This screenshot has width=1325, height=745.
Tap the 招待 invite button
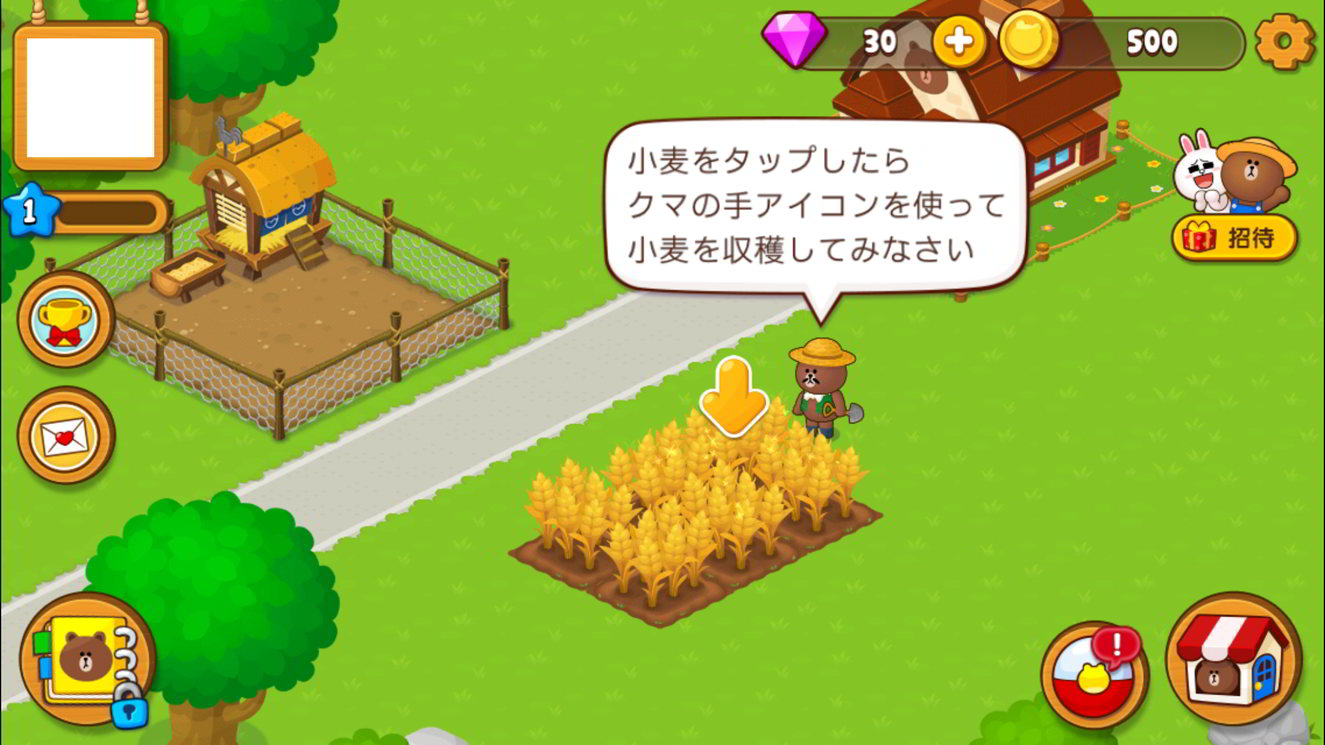(x=1235, y=238)
